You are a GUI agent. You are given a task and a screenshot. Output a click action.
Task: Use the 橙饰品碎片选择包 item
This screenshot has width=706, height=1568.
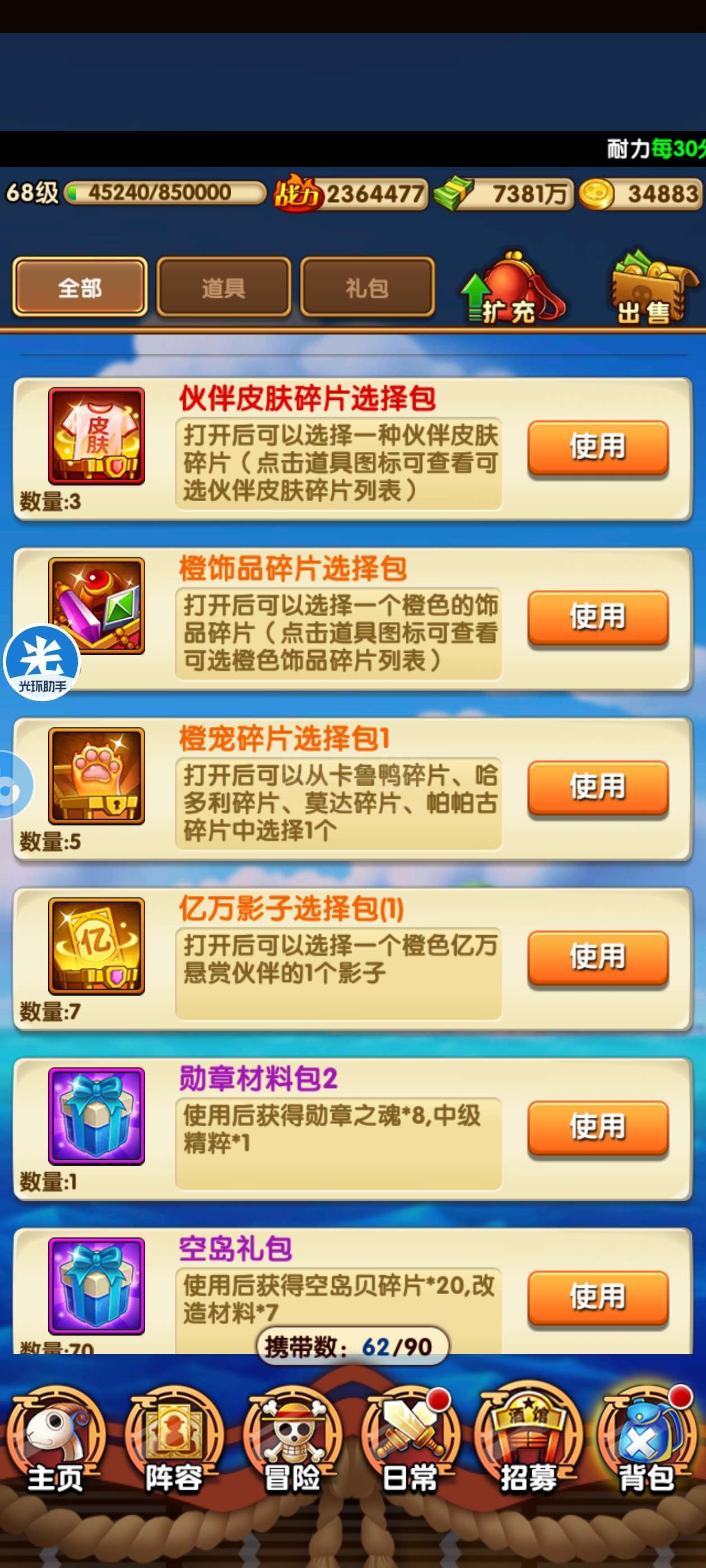click(597, 617)
